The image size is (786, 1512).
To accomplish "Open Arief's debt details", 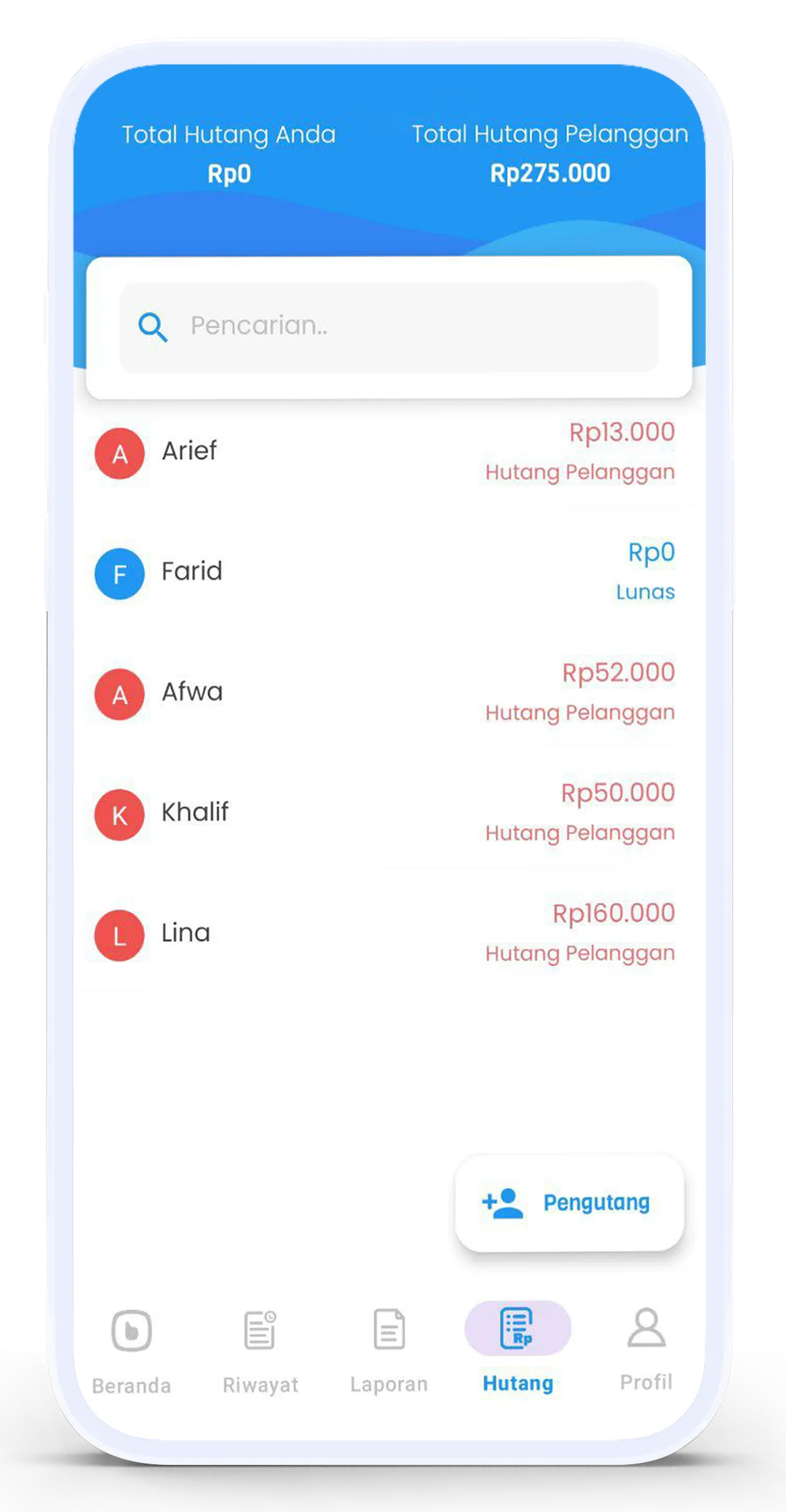I will [x=385, y=452].
